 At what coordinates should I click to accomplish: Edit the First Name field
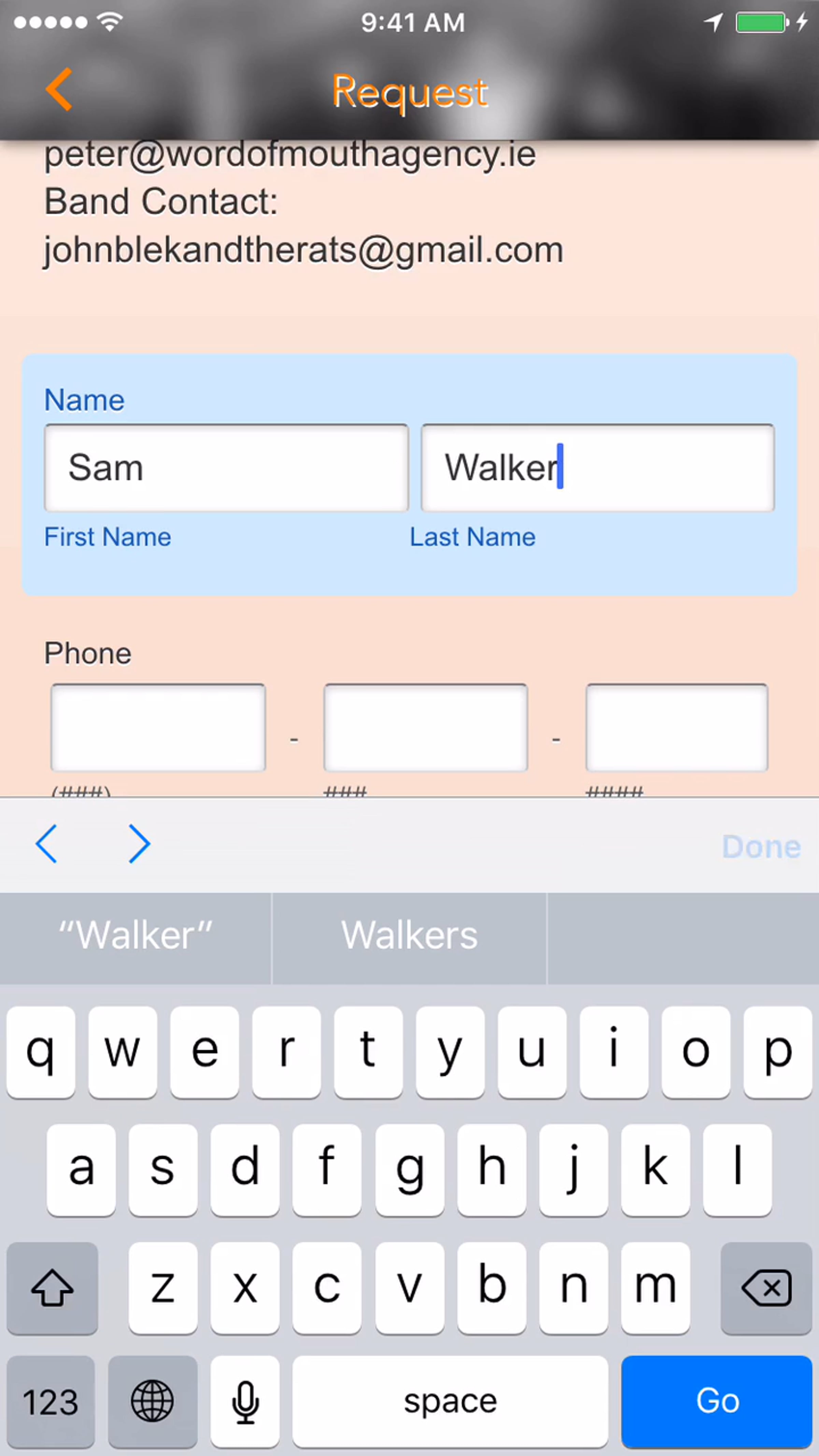click(226, 468)
